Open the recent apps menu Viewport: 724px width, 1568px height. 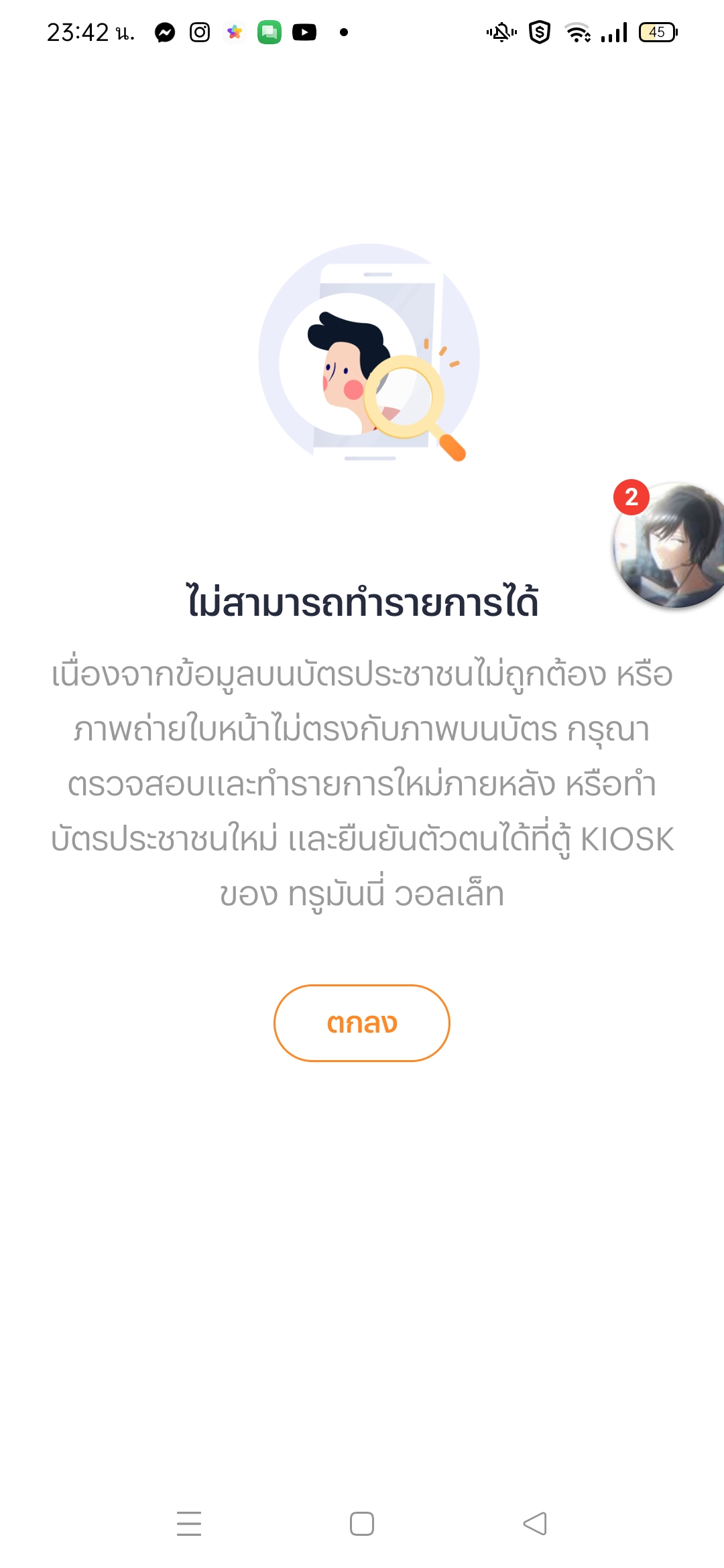coord(189,1523)
